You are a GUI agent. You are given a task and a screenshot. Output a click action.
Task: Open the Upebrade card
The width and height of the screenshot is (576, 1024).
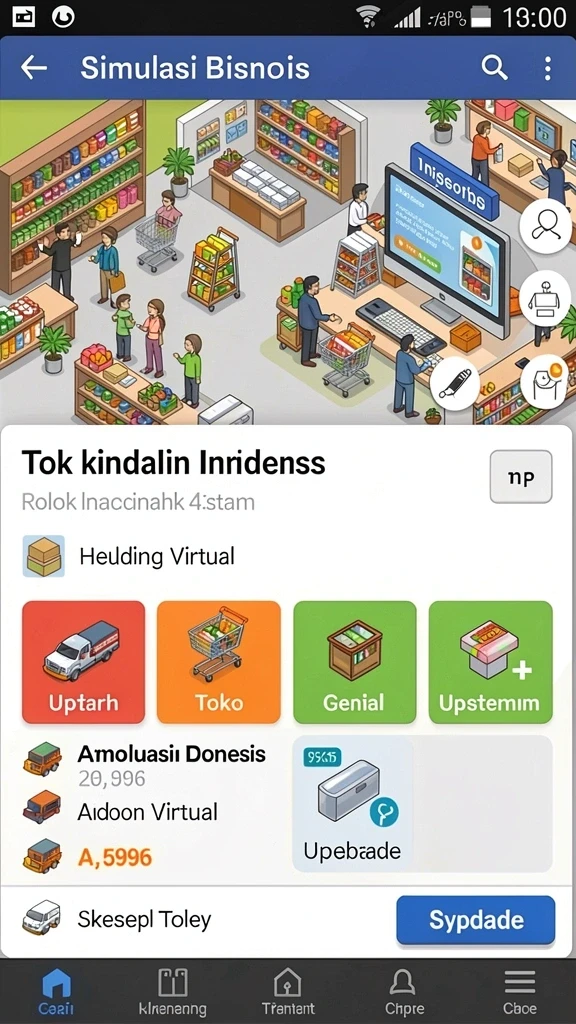(x=353, y=804)
